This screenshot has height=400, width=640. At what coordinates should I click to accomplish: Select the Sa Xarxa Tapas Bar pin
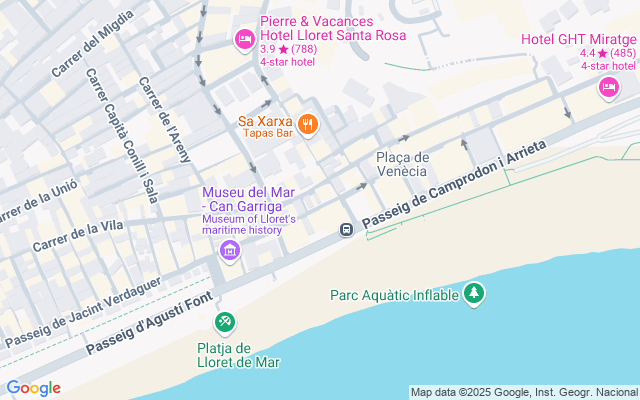(308, 126)
